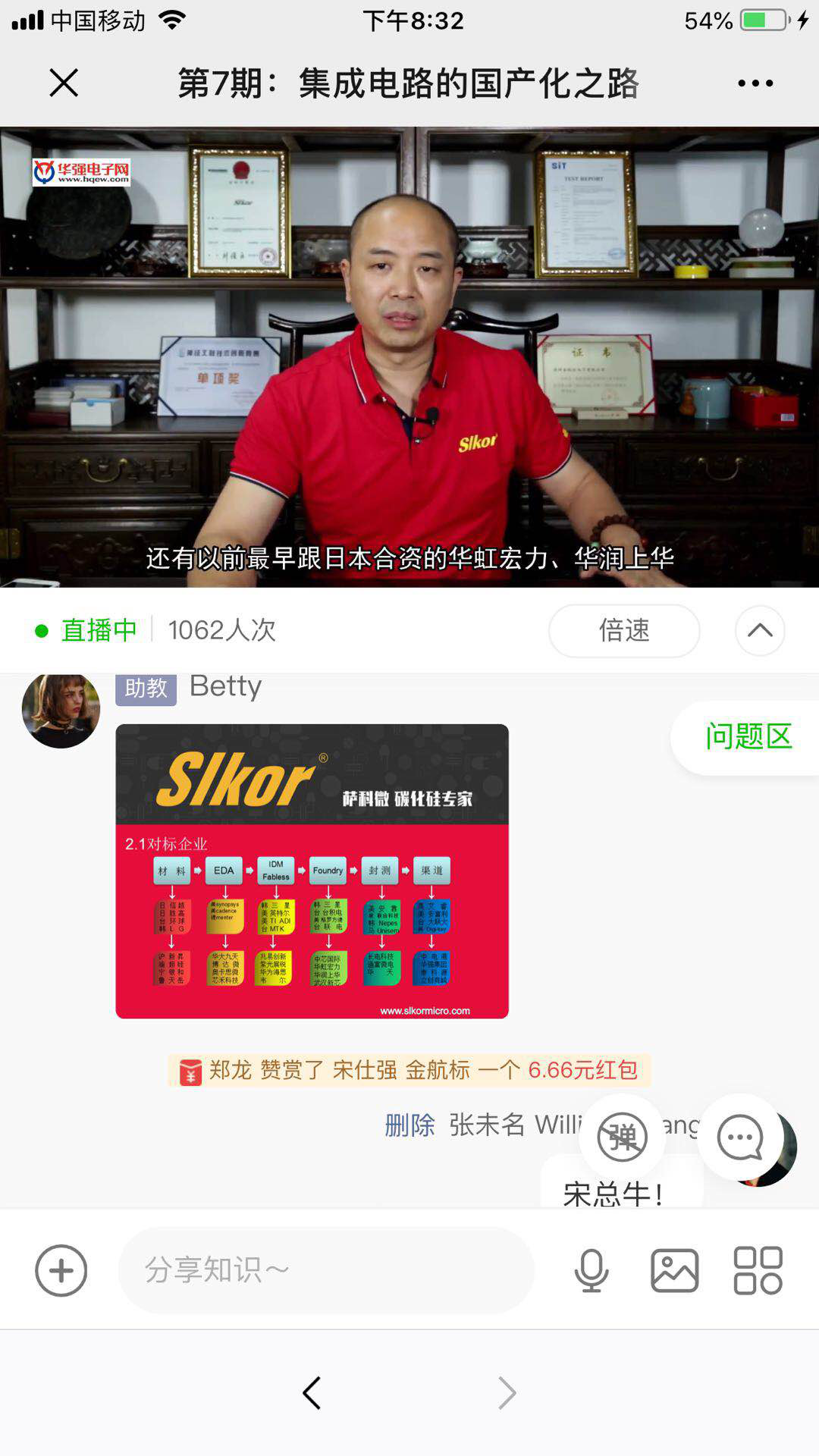Collapse the chat panel with the up chevron

click(x=759, y=630)
